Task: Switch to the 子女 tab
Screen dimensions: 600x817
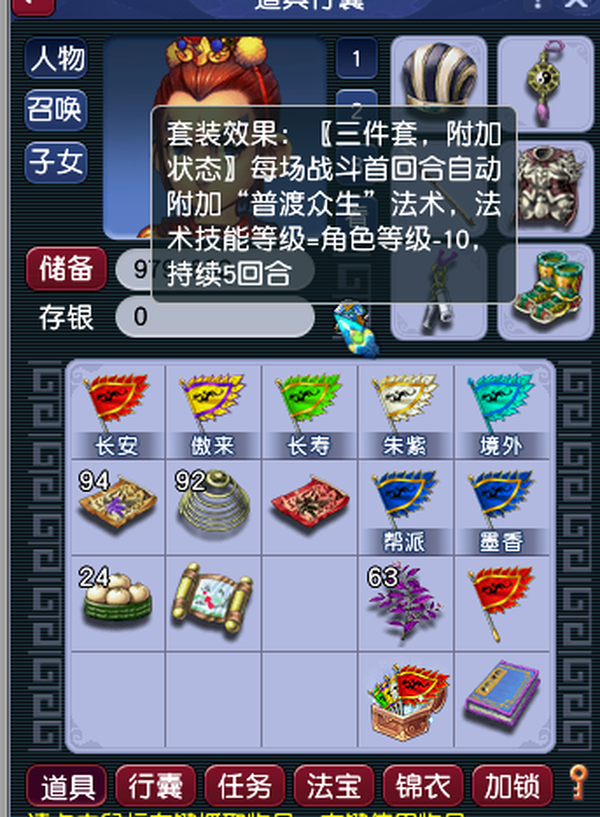Action: click(x=57, y=162)
